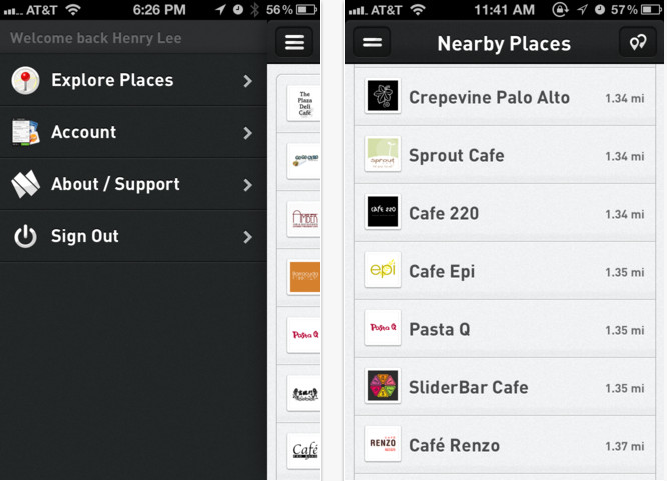The image size is (667, 481).
Task: Switch to map view with pin icon
Action: [638, 43]
